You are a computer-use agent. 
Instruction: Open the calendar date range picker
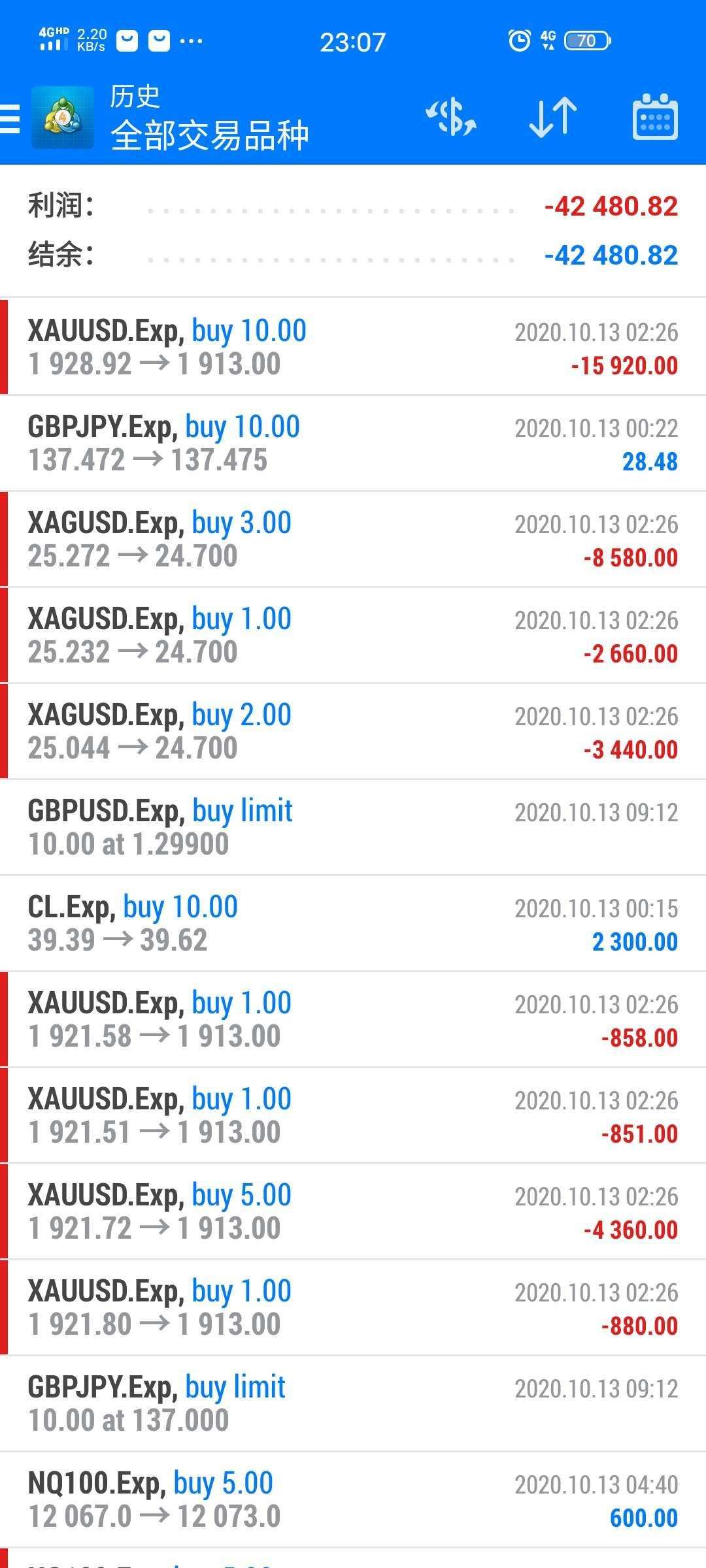pos(655,118)
